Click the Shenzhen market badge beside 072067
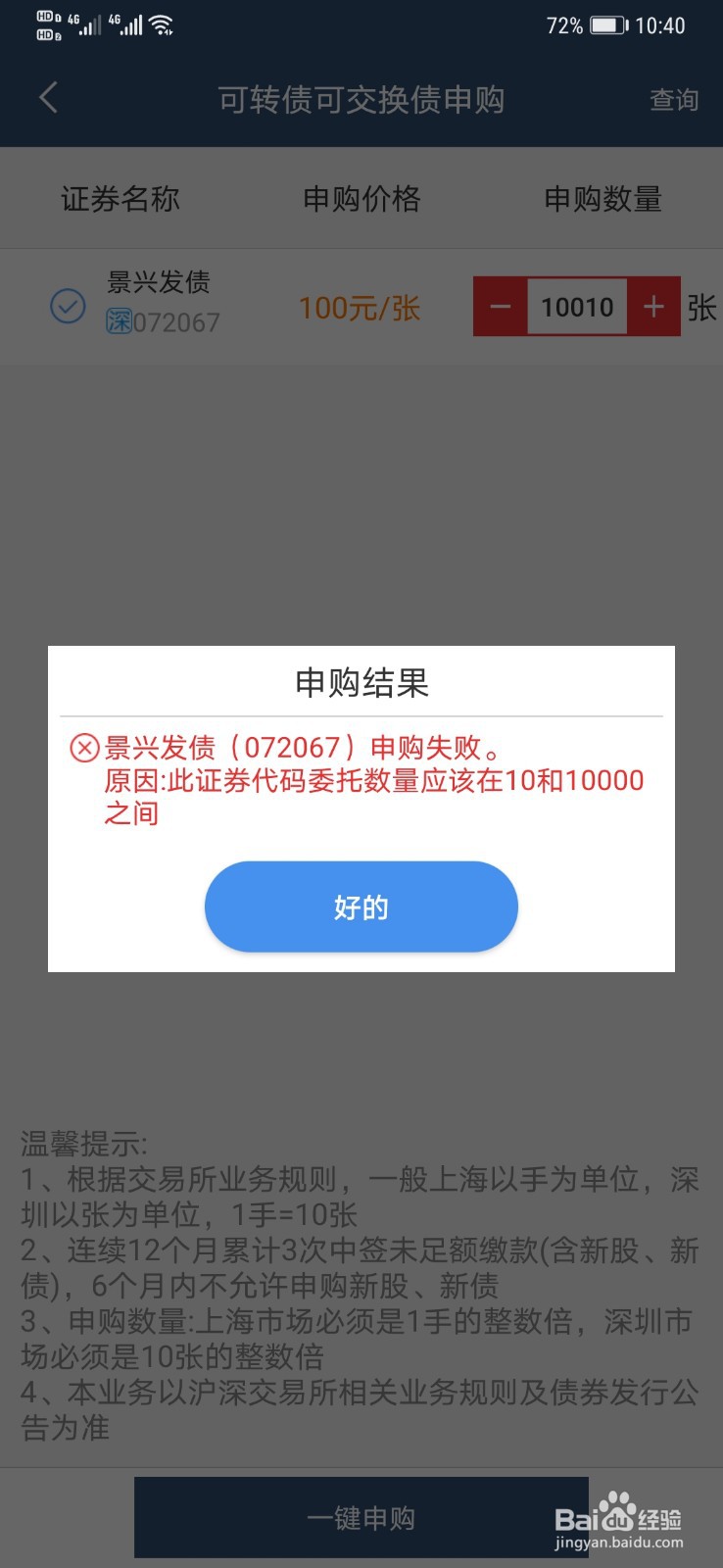The width and height of the screenshot is (723, 1568). coord(120,321)
